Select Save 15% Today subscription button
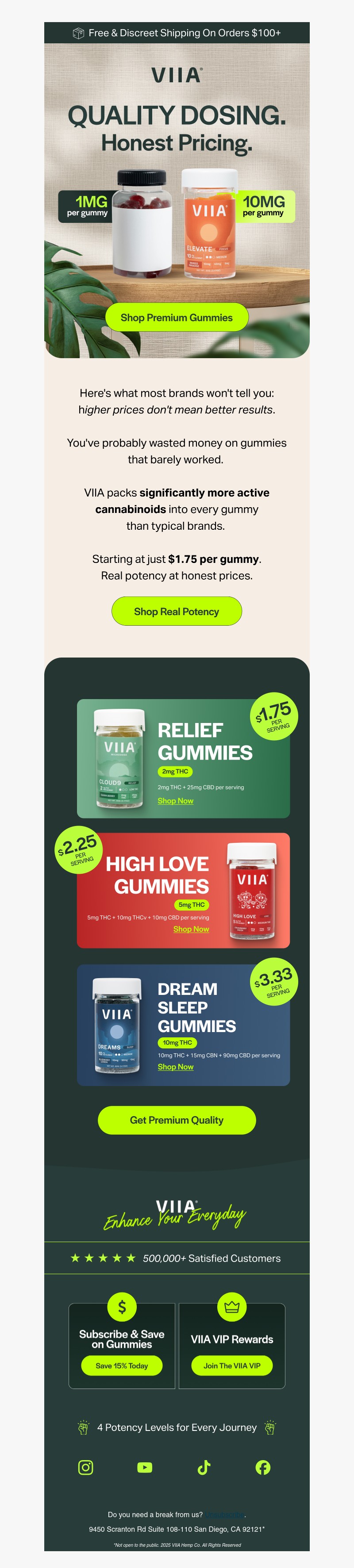 pyautogui.click(x=122, y=1365)
